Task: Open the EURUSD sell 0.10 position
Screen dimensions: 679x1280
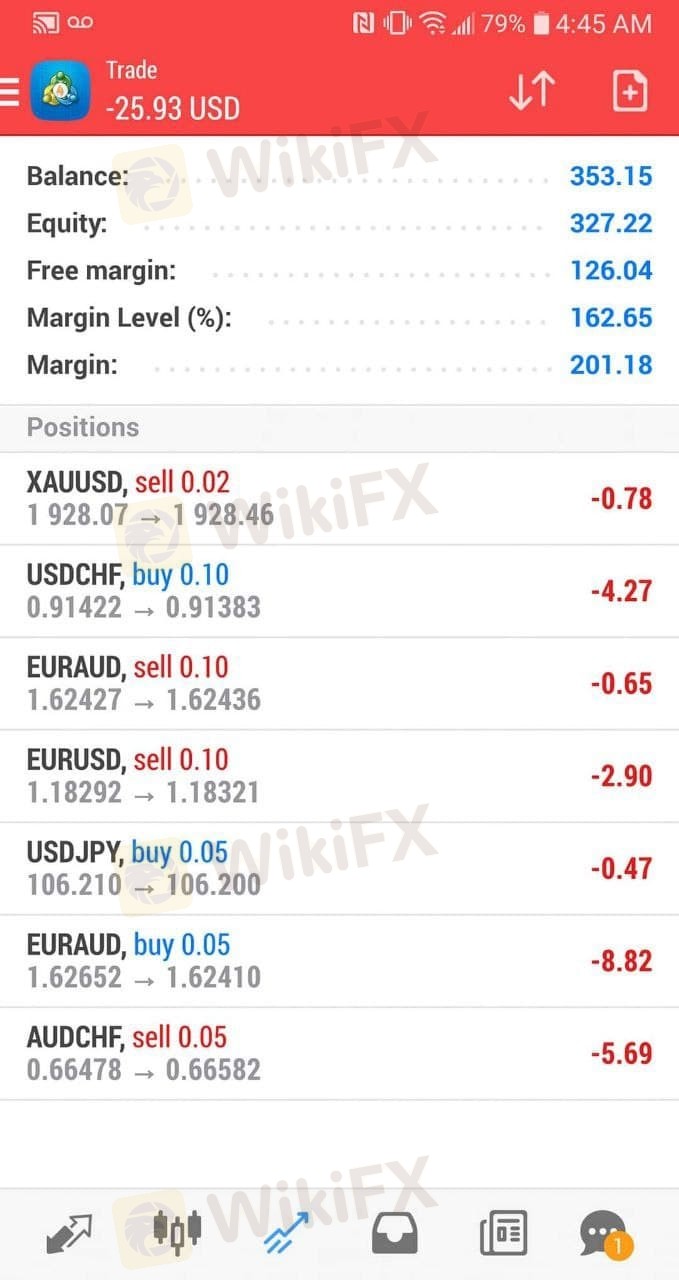Action: click(x=339, y=776)
